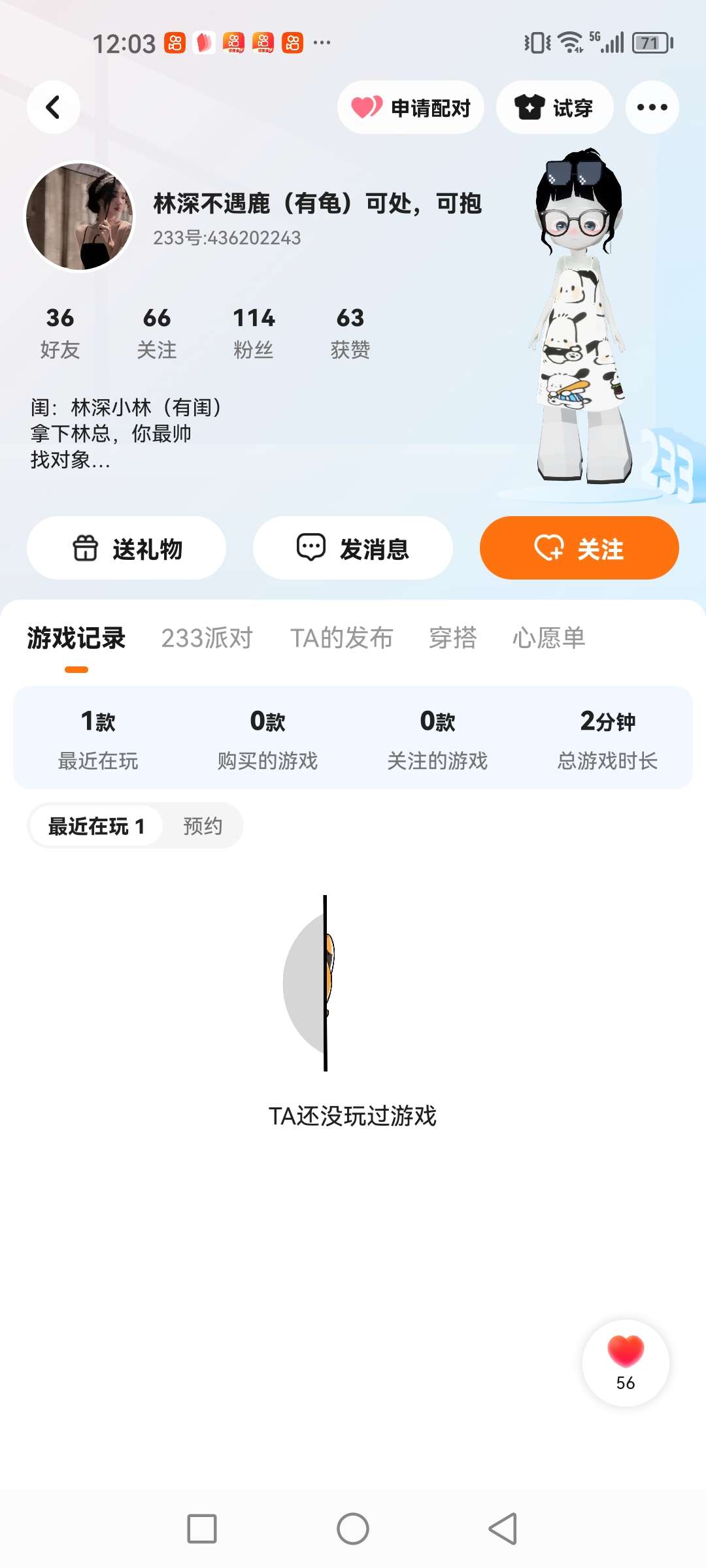
Task: View the 114 粉丝 followers list
Action: tap(254, 332)
